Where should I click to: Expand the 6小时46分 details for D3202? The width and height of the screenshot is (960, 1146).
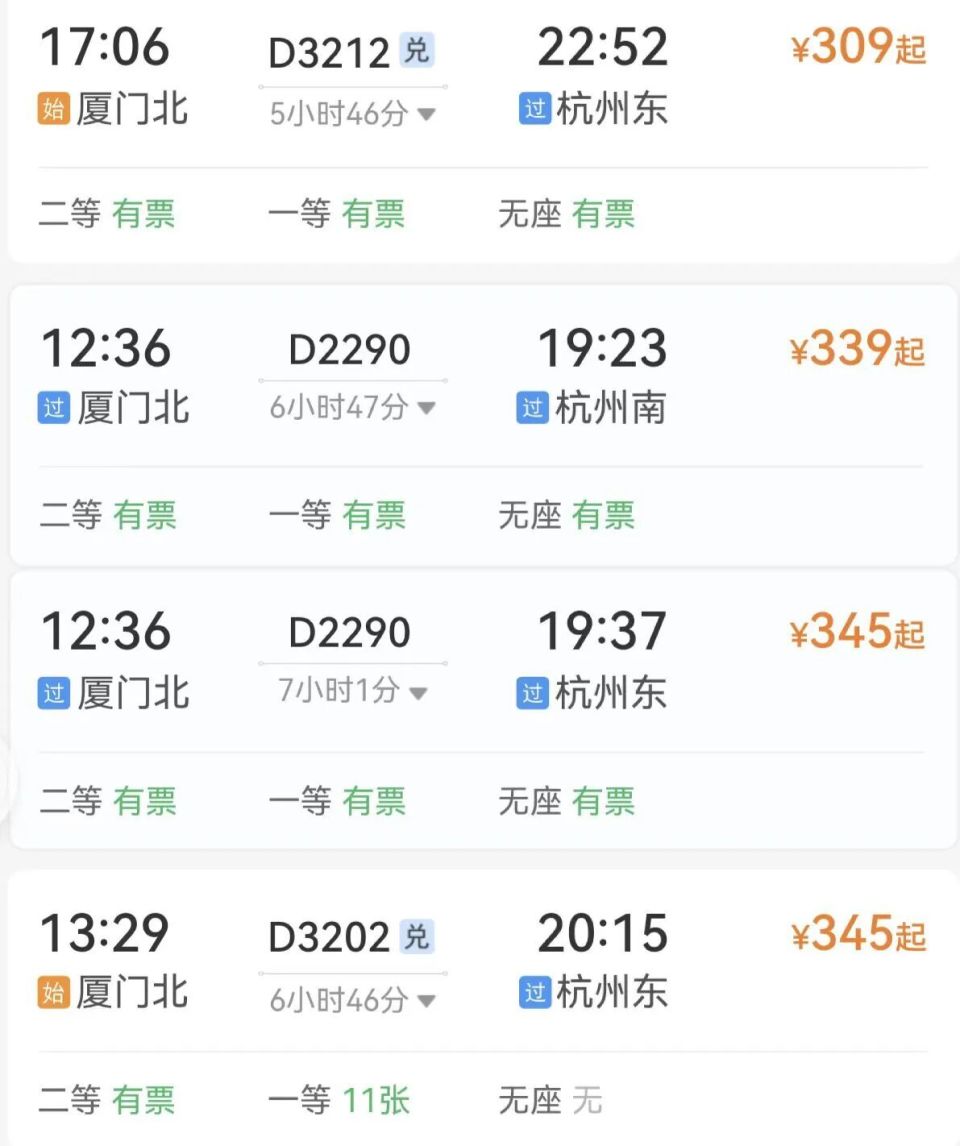425,999
